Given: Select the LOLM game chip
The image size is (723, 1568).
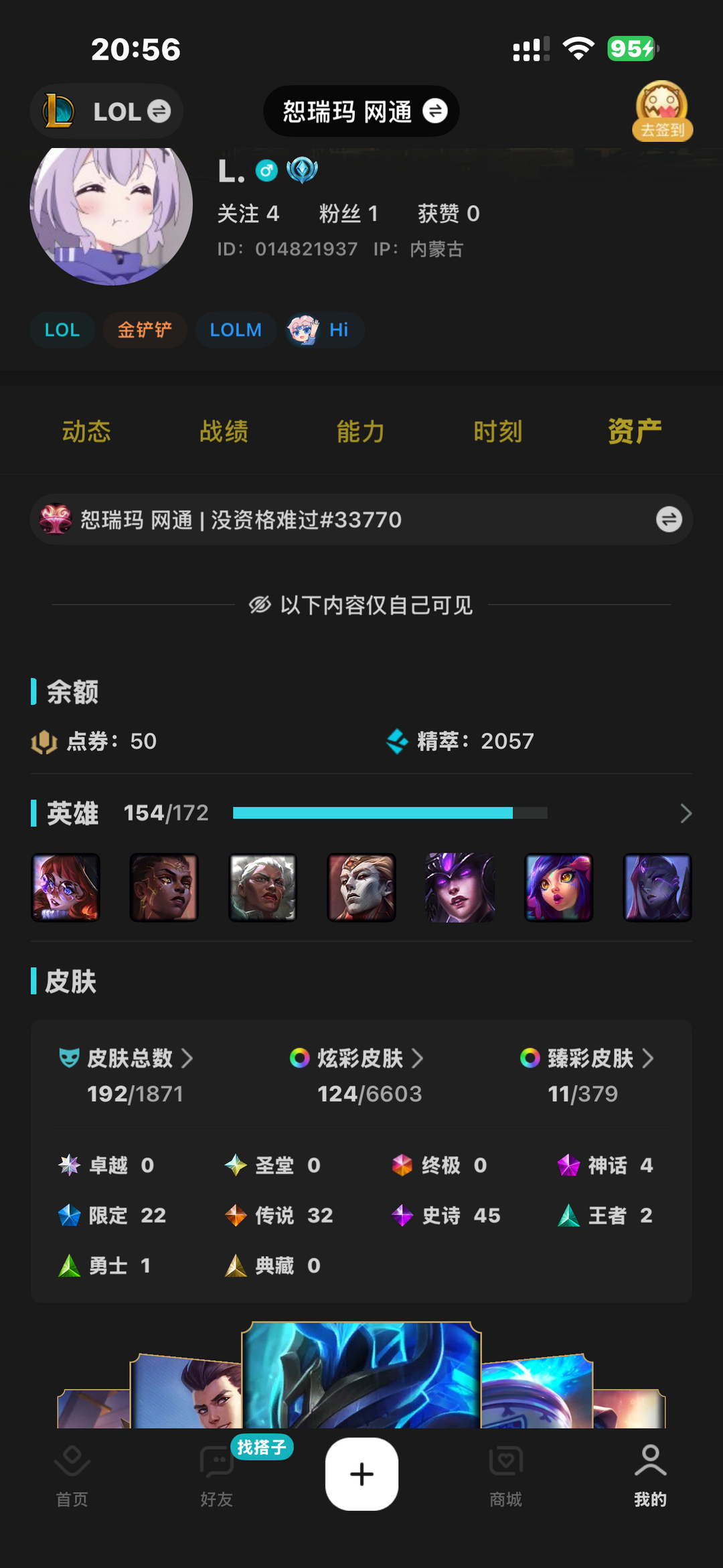Looking at the screenshot, I should pyautogui.click(x=236, y=330).
